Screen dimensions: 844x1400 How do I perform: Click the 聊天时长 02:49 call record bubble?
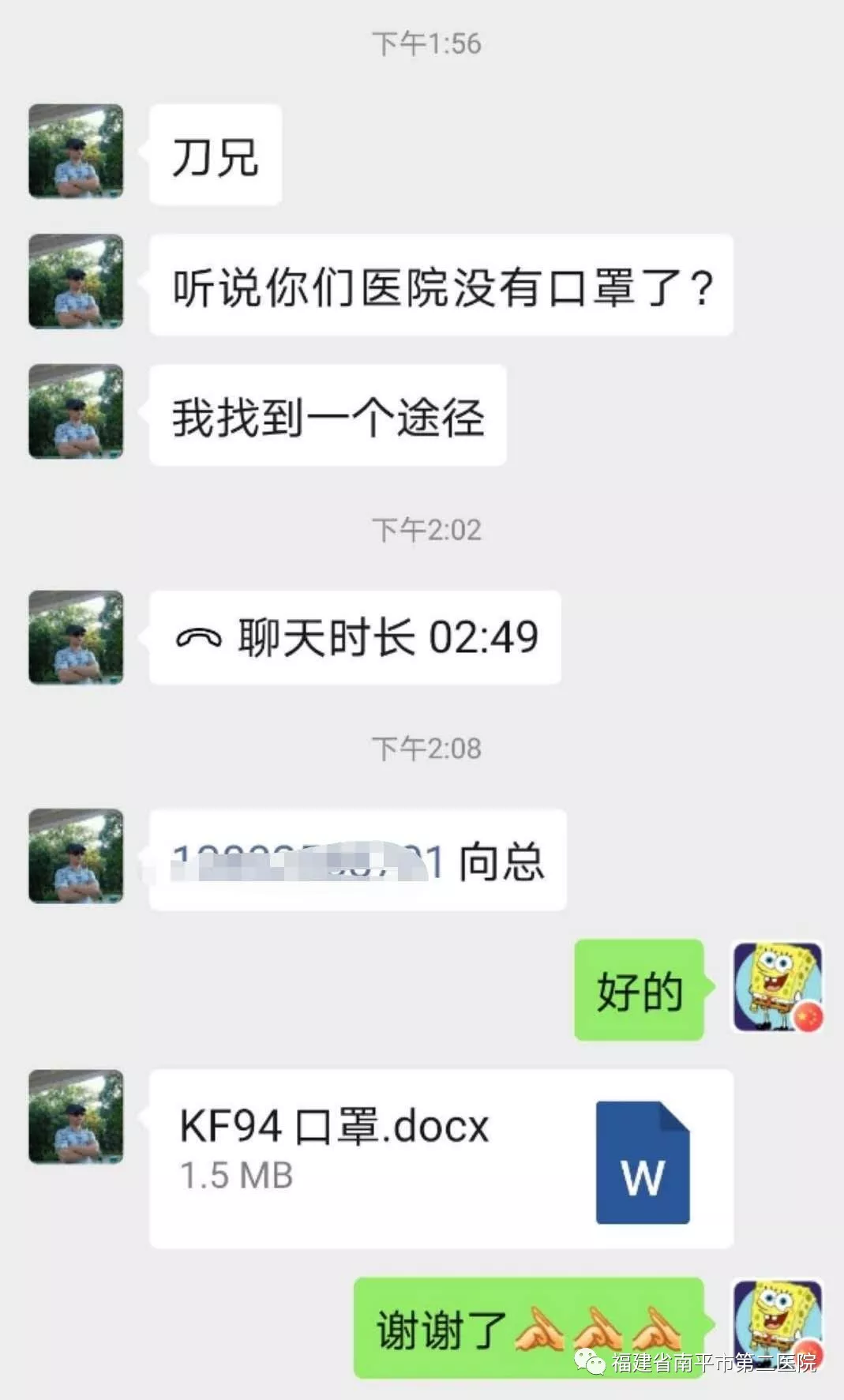(354, 639)
